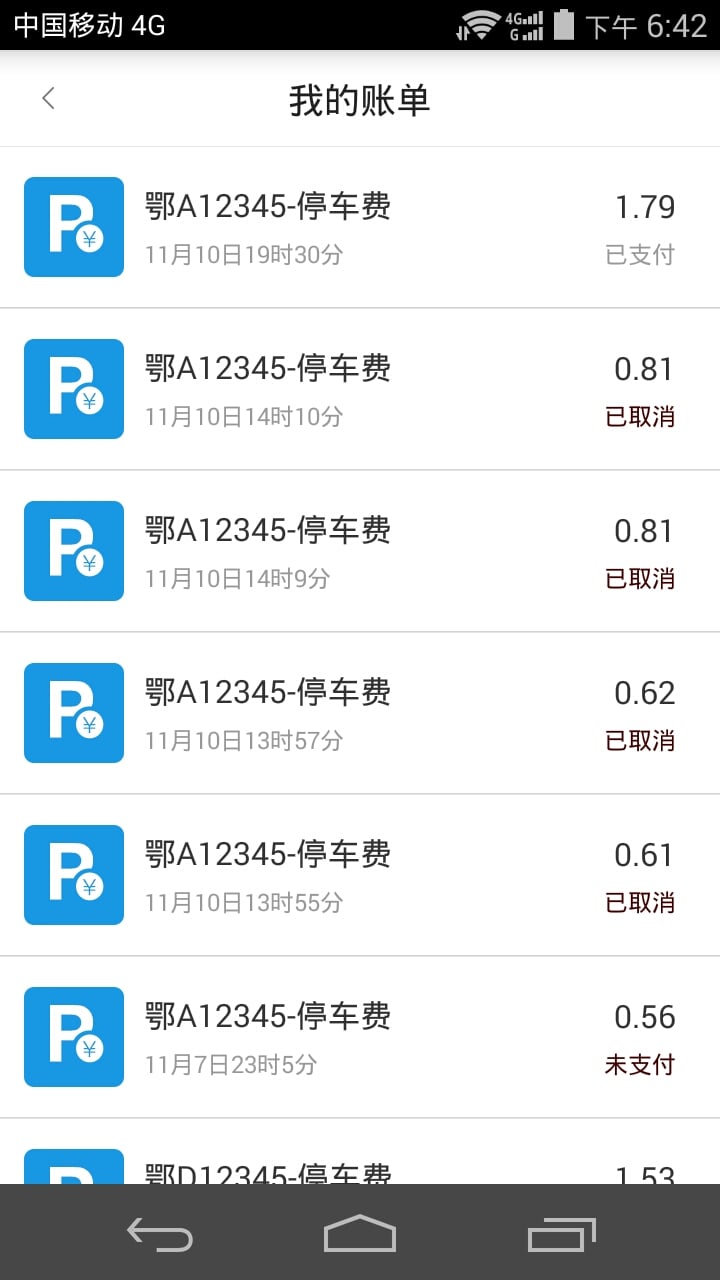Screen dimensions: 720x1280
Task: Open the unpaid 0.56 bill from 11月7日
Action: pyautogui.click(x=360, y=1037)
